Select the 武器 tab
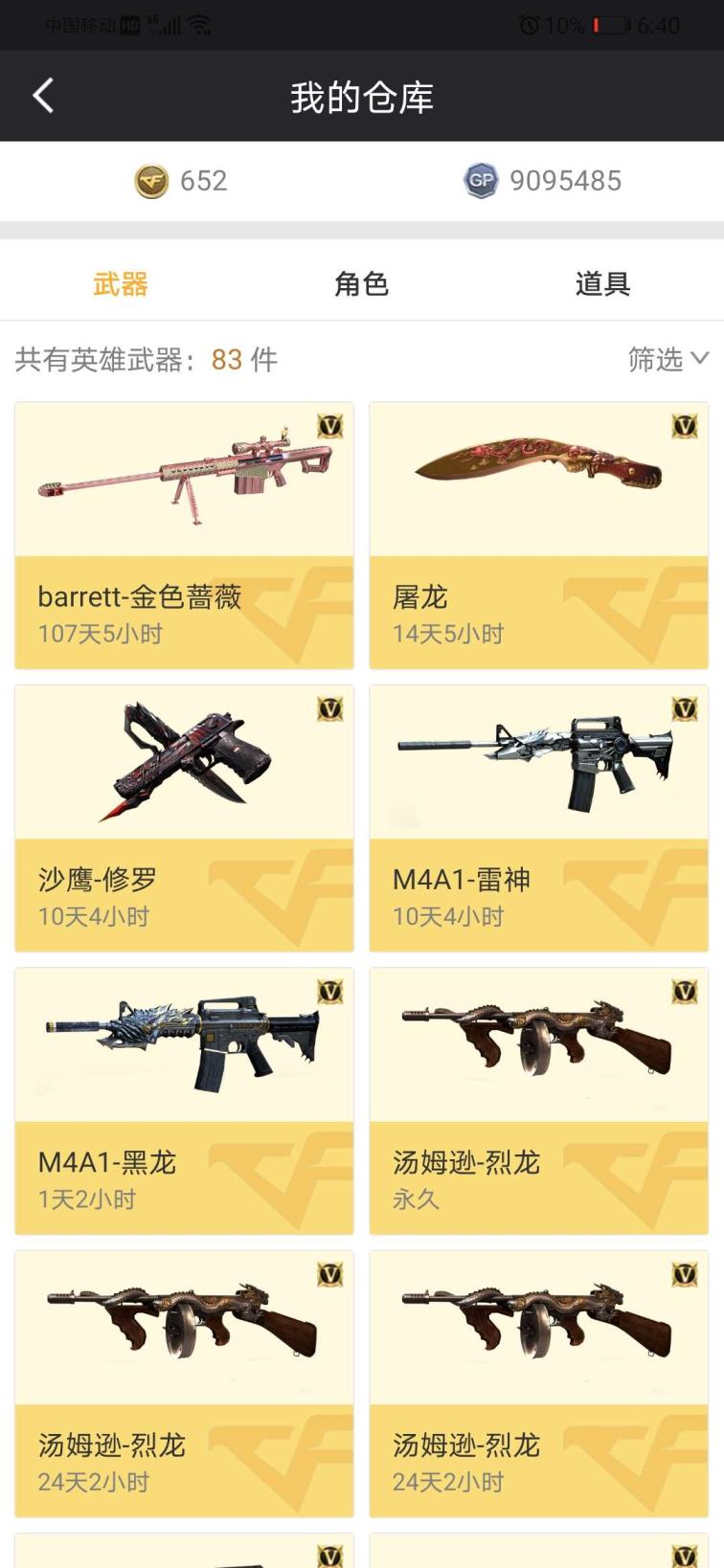The width and height of the screenshot is (724, 1568). point(121,283)
